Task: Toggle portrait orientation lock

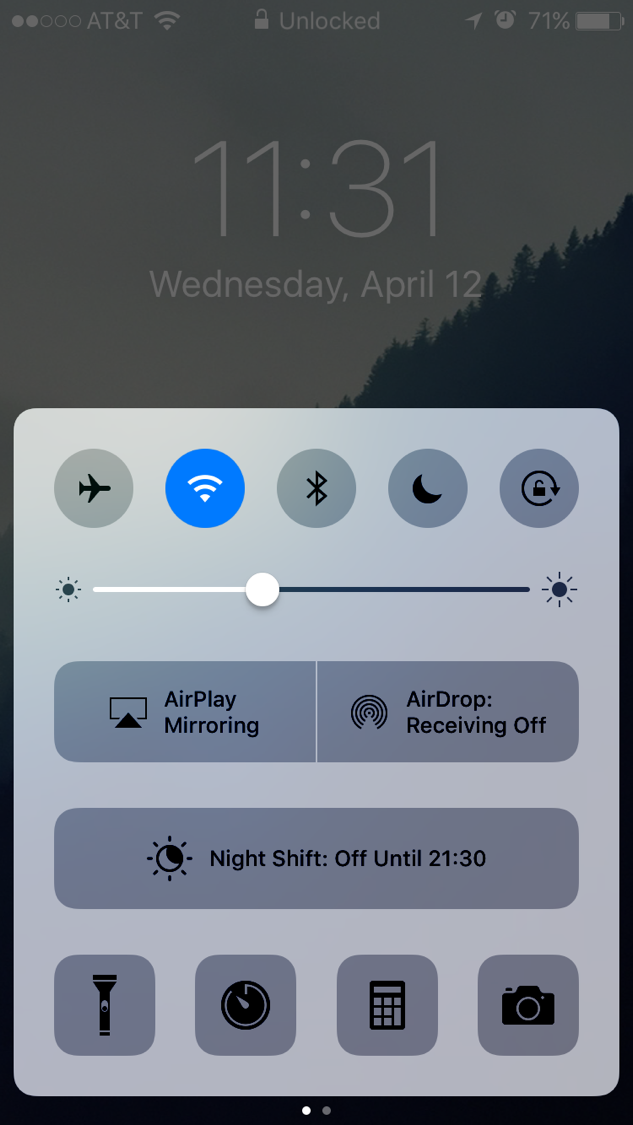Action: click(x=539, y=488)
